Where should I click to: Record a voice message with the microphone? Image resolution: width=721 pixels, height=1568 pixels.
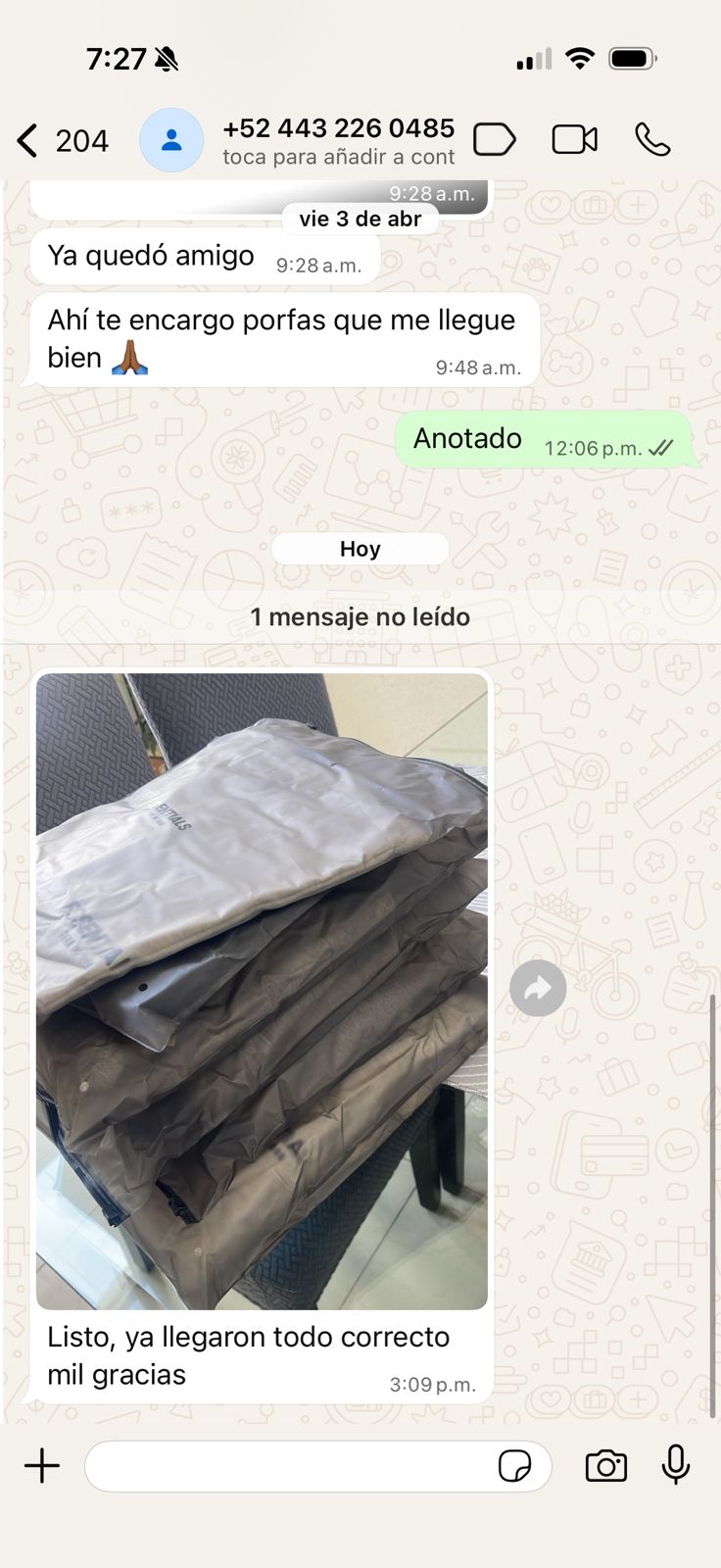pos(676,1466)
